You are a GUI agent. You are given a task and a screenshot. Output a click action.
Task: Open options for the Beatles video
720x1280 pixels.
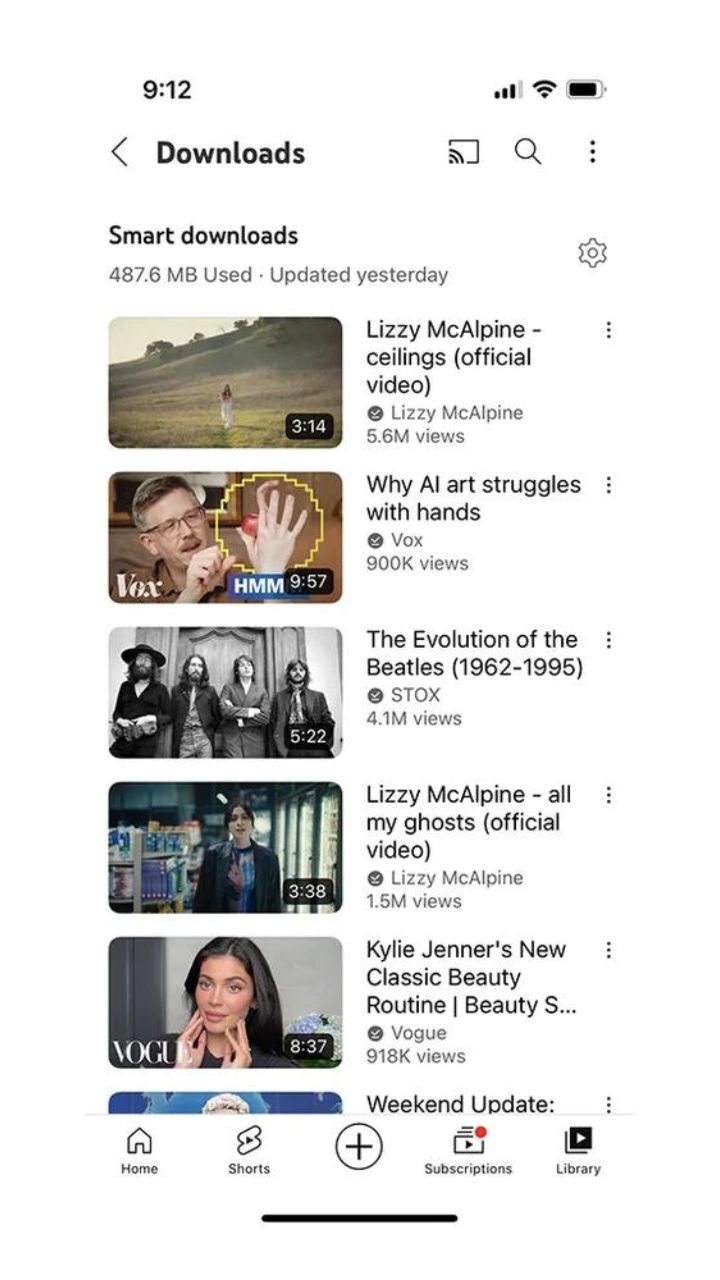point(608,640)
